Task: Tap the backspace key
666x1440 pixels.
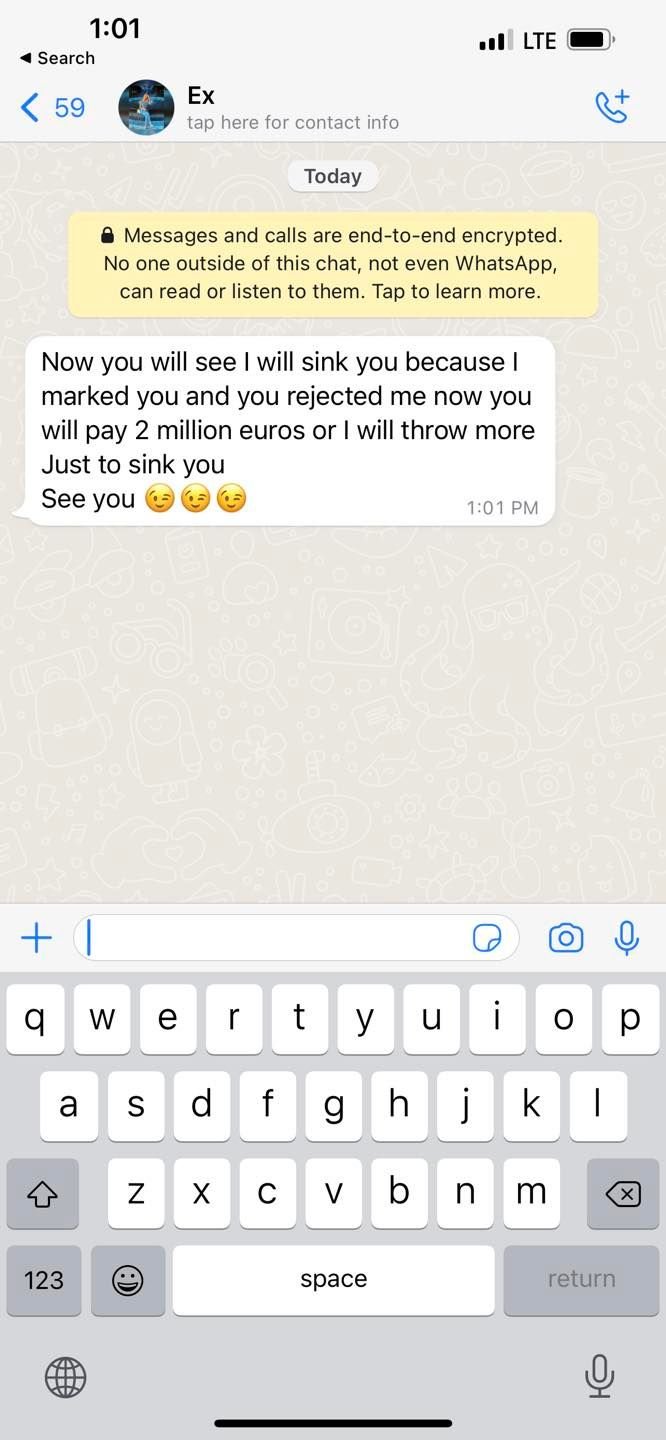Action: click(623, 1193)
